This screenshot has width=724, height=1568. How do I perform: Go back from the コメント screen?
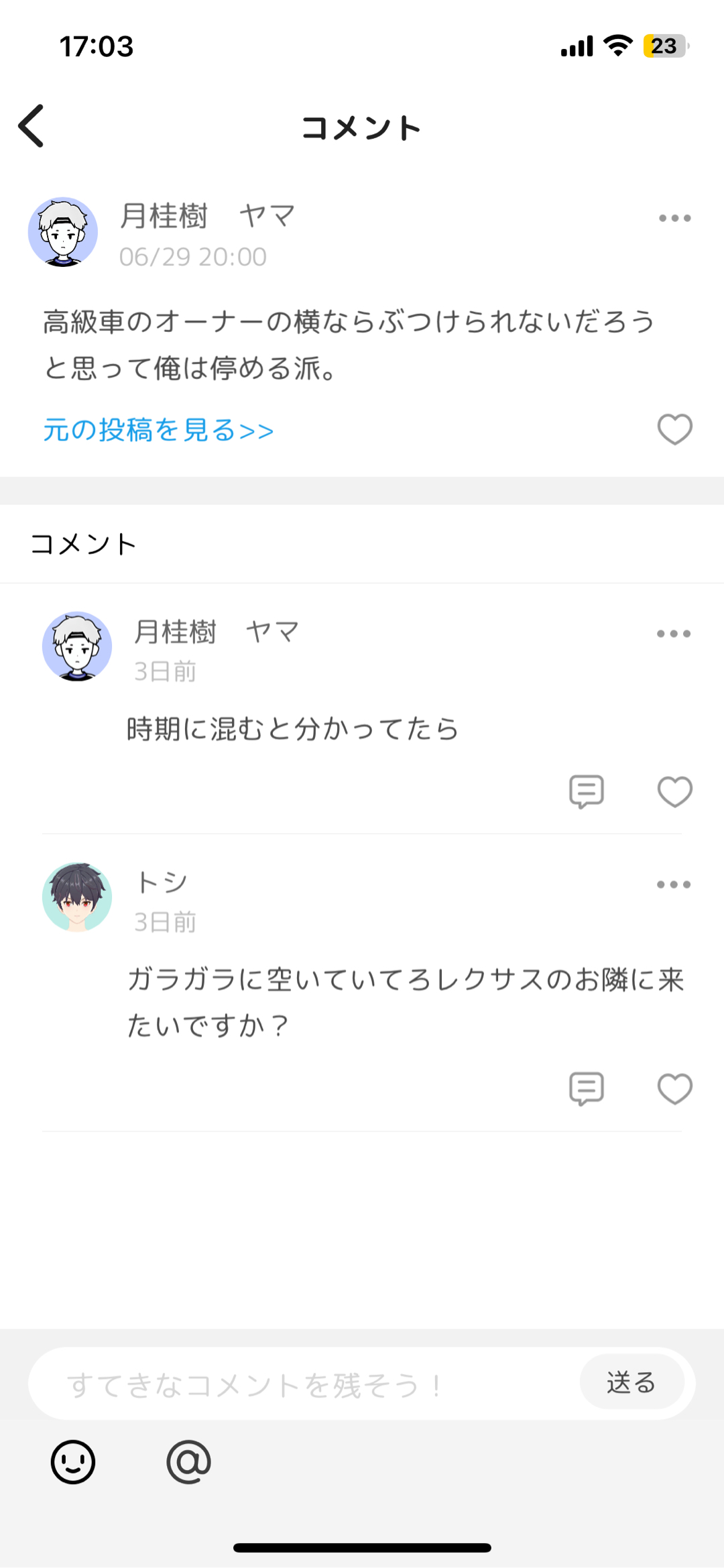32,126
